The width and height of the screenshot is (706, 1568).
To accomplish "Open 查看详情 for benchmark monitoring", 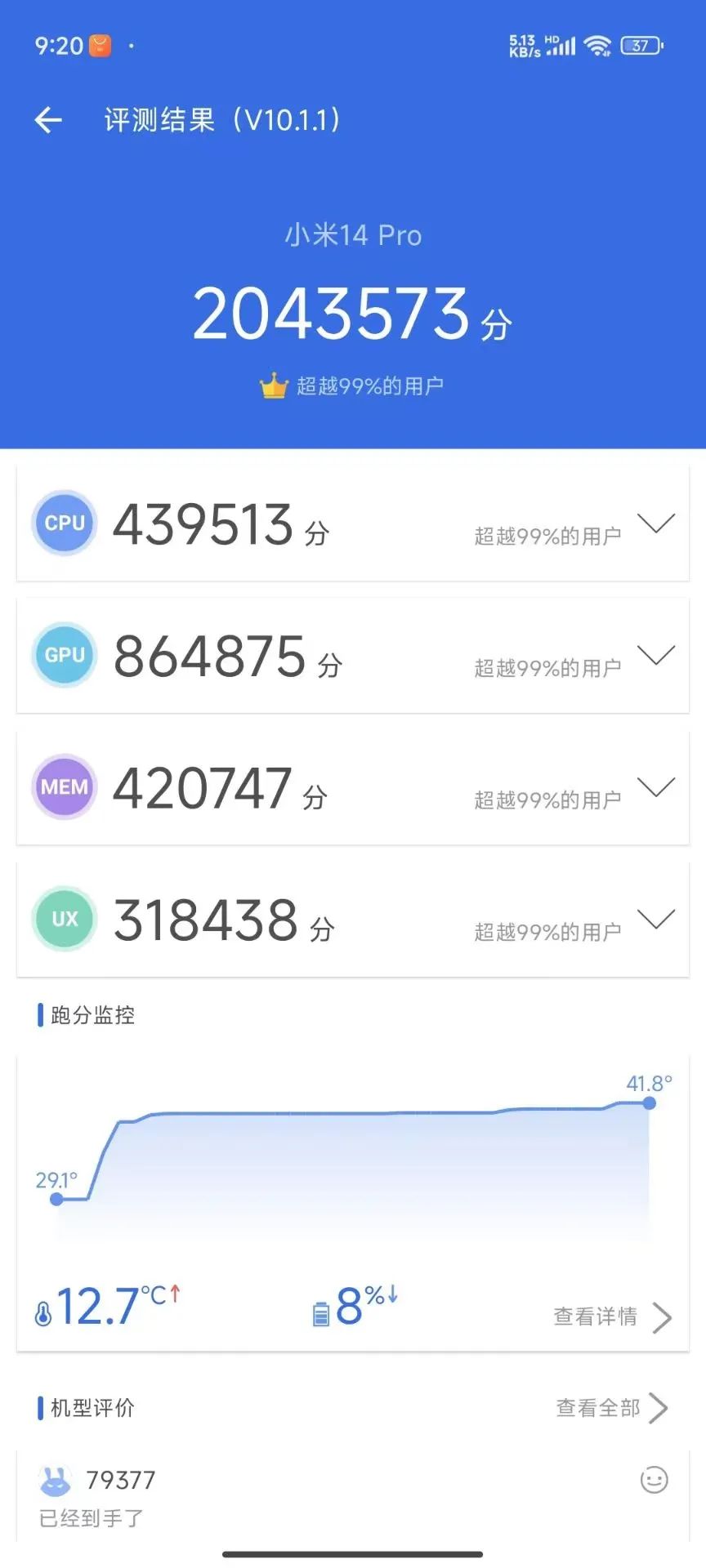I will (x=612, y=1316).
